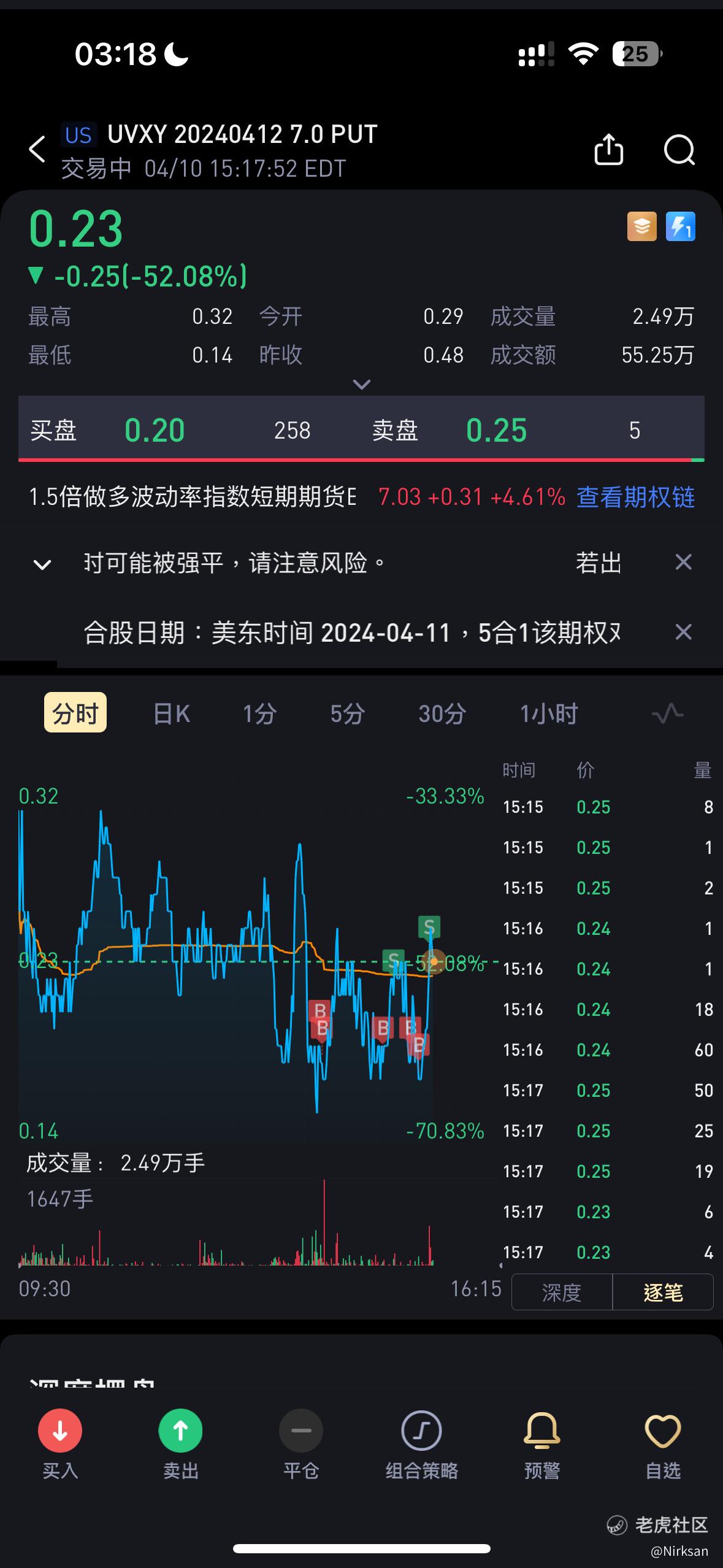
Task: Select the 分时 chart tab
Action: [75, 713]
